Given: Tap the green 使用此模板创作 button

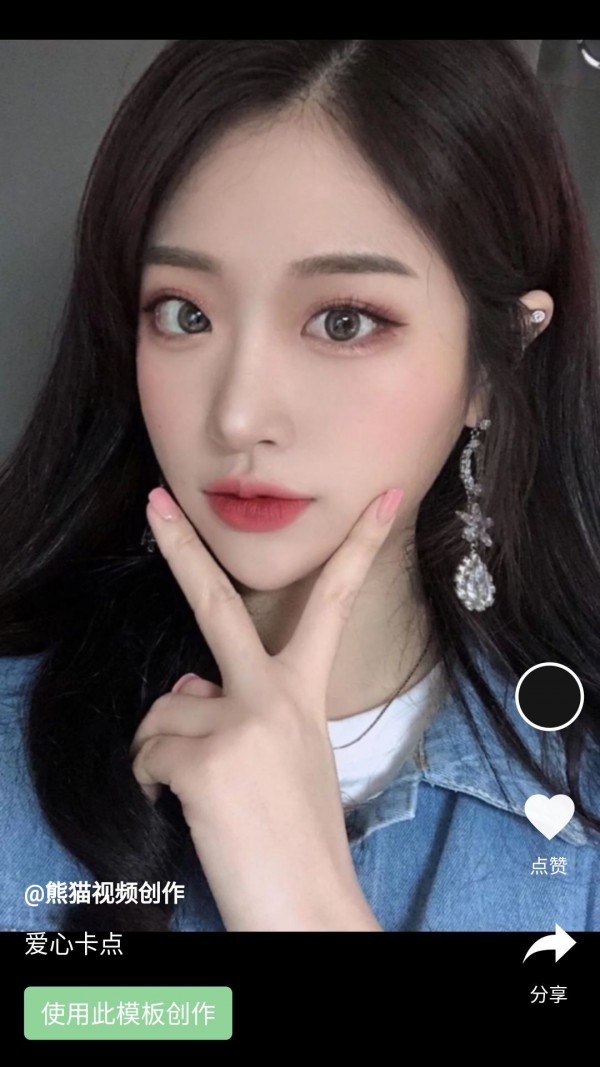Looking at the screenshot, I should click(x=128, y=1013).
